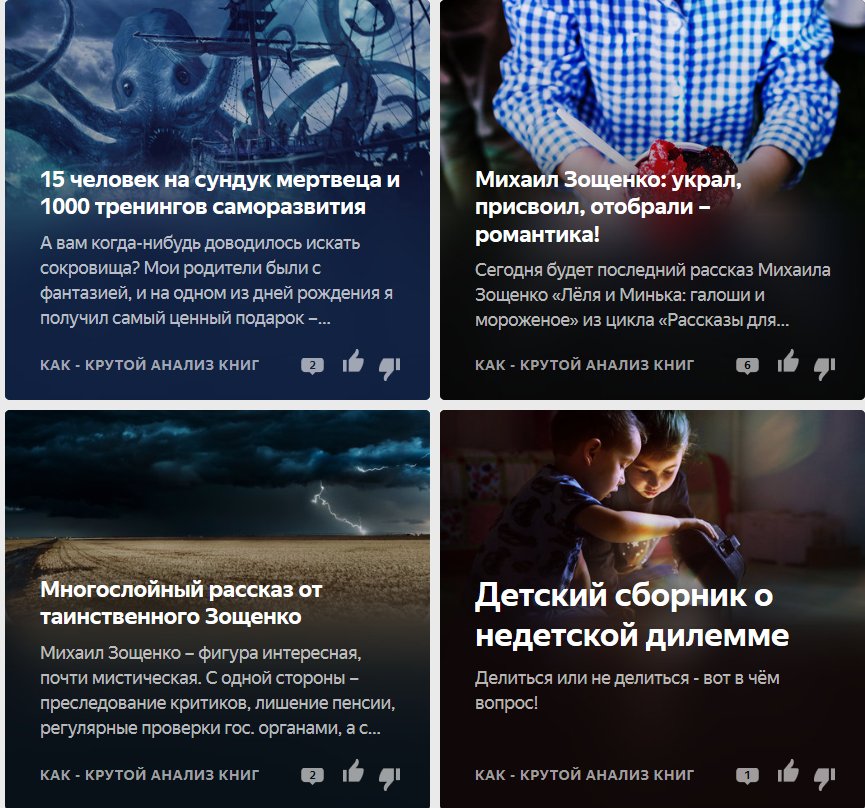The width and height of the screenshot is (865, 808).
Task: Dislike the '15 человек на сундук мертвеца' article
Action: [390, 367]
